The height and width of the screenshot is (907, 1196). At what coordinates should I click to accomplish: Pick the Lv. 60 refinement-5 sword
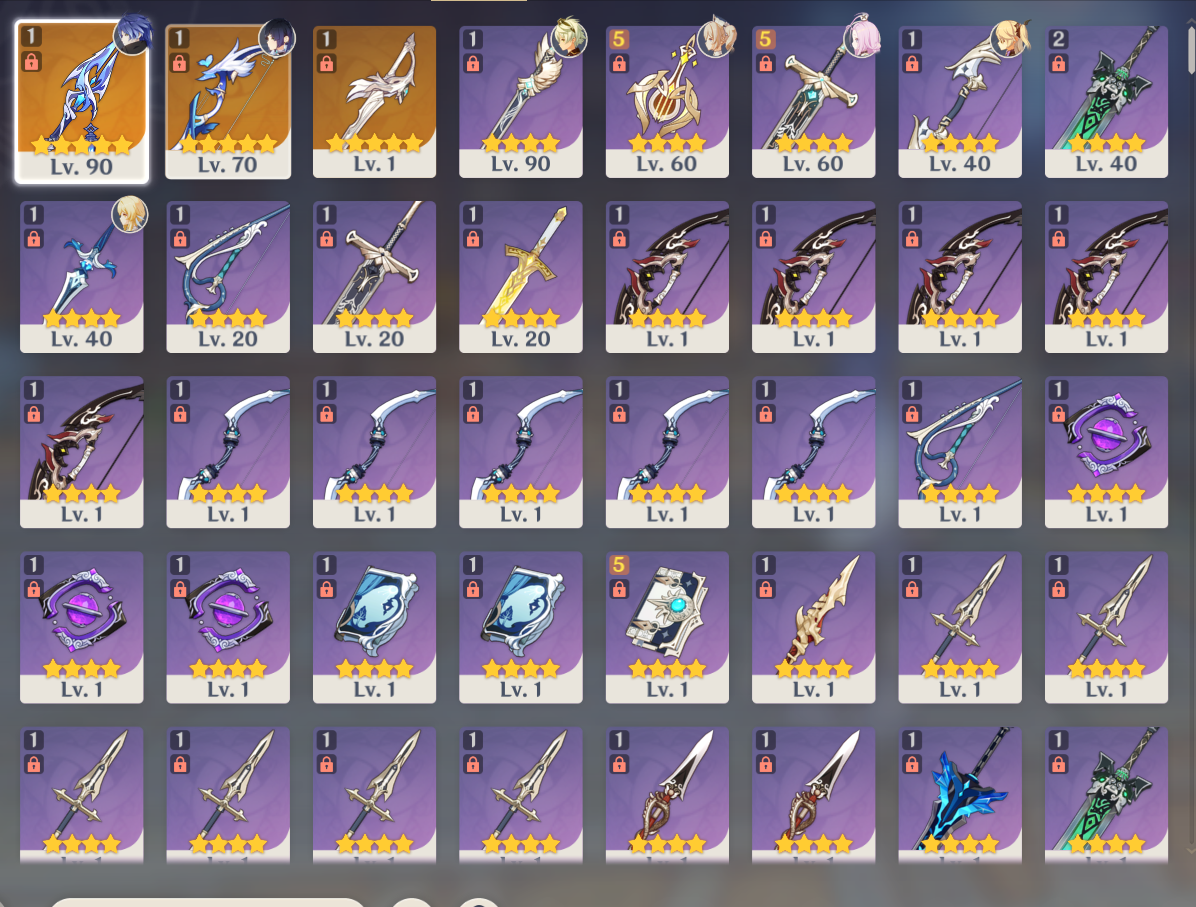[813, 100]
